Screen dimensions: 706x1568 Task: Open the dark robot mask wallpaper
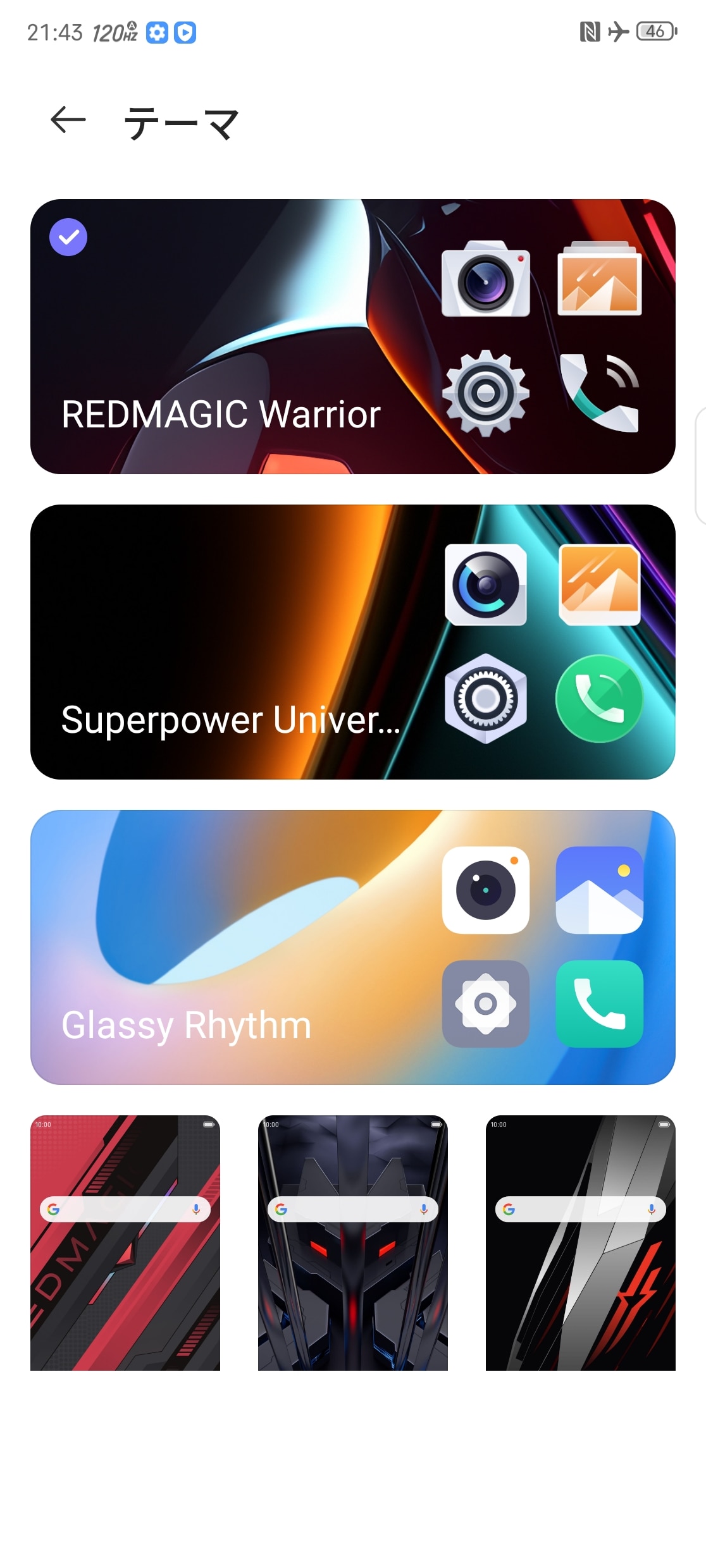(352, 1242)
